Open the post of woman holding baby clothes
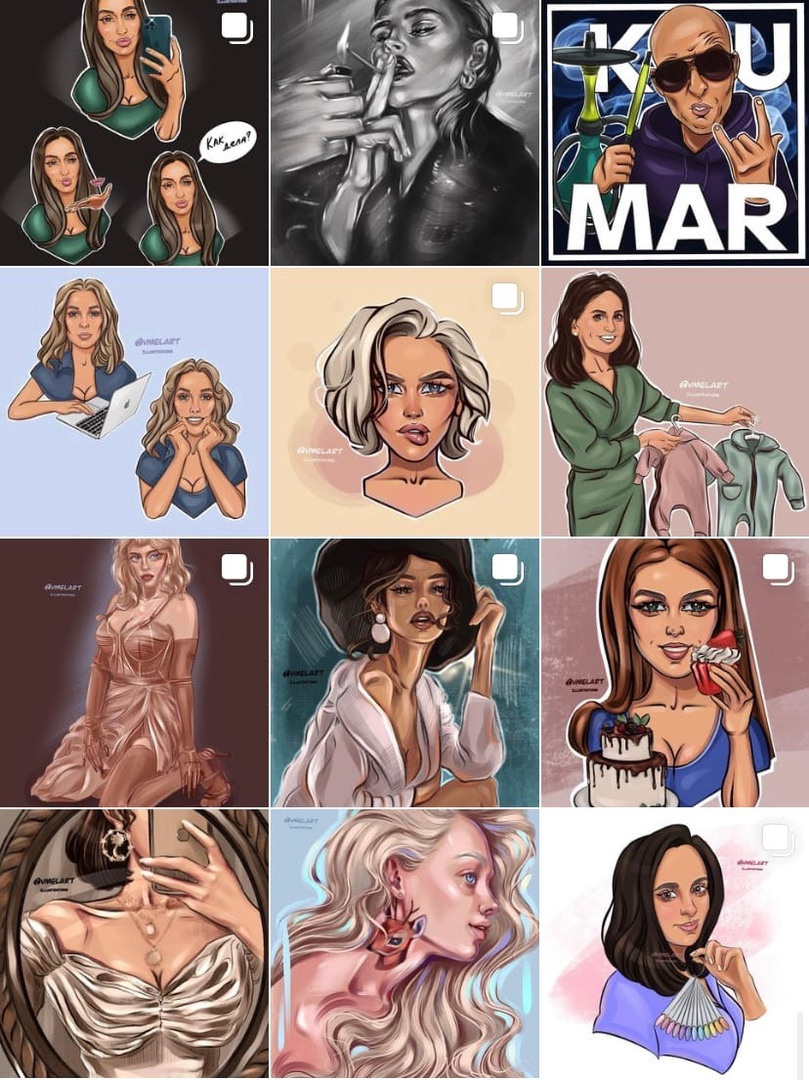 click(x=675, y=401)
